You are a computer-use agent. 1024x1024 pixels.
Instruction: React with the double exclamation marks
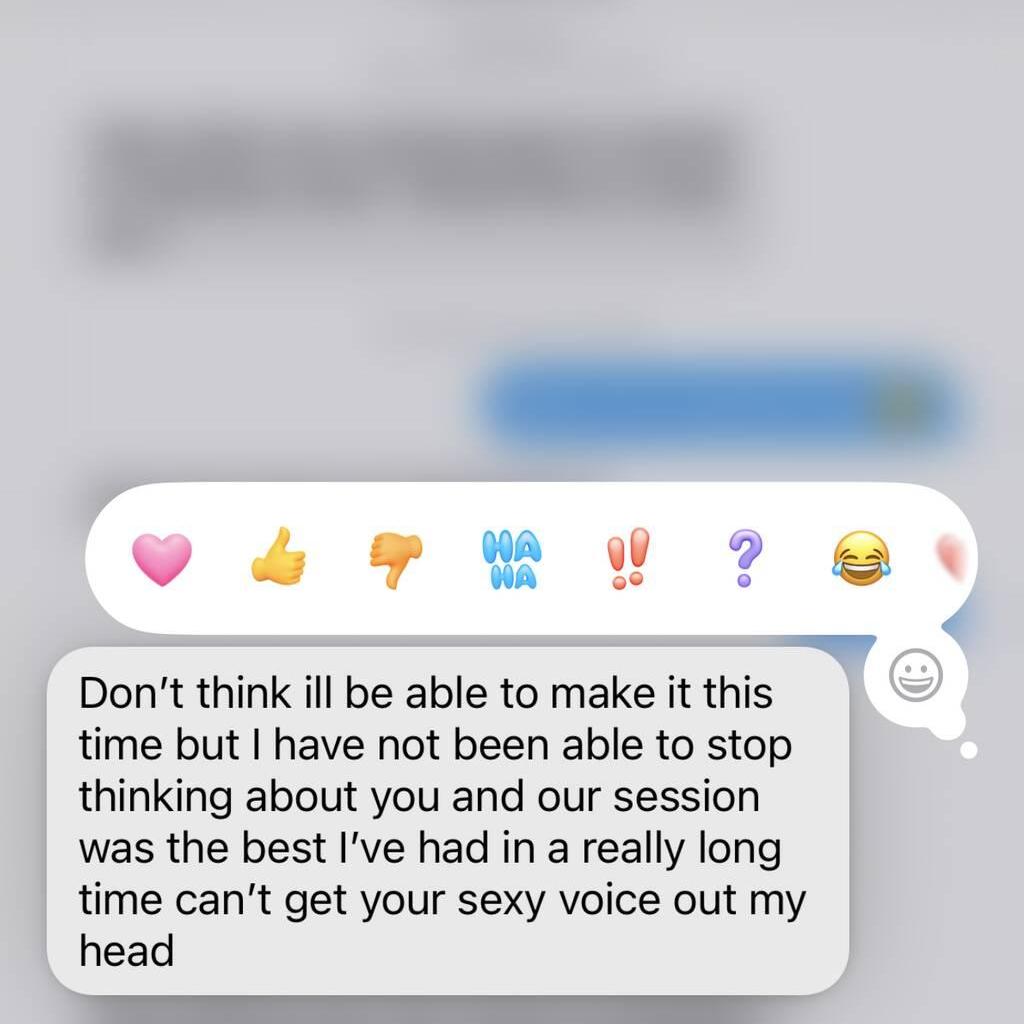click(x=628, y=558)
